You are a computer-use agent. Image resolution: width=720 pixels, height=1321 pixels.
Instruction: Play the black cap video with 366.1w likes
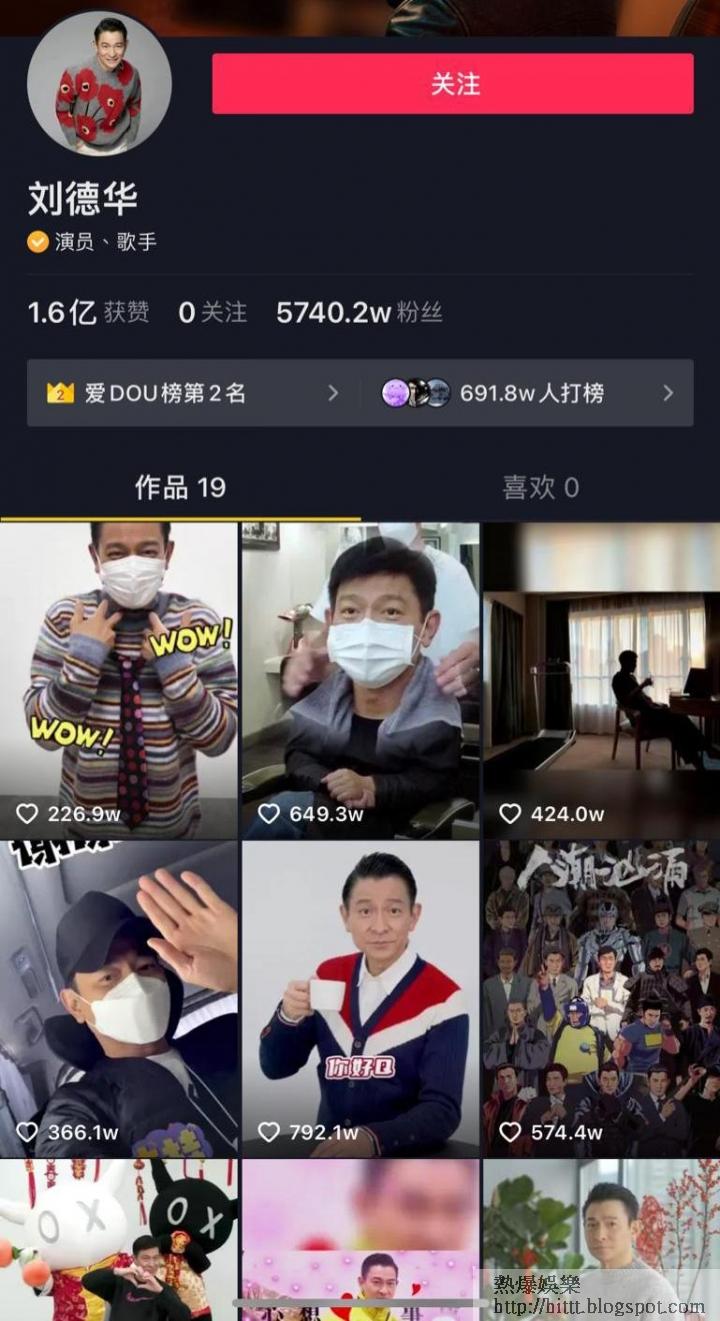(119, 998)
